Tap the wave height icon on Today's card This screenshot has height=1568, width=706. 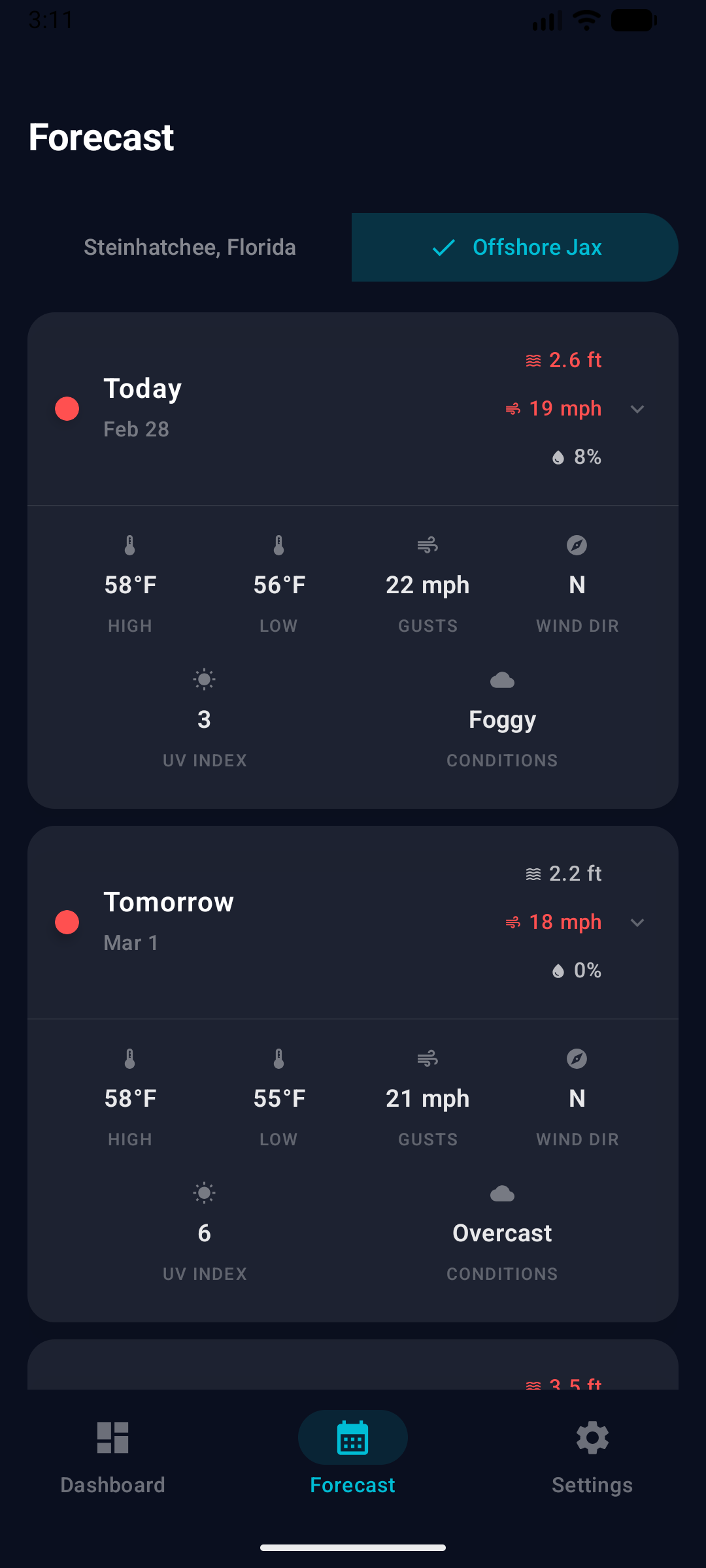(x=533, y=359)
